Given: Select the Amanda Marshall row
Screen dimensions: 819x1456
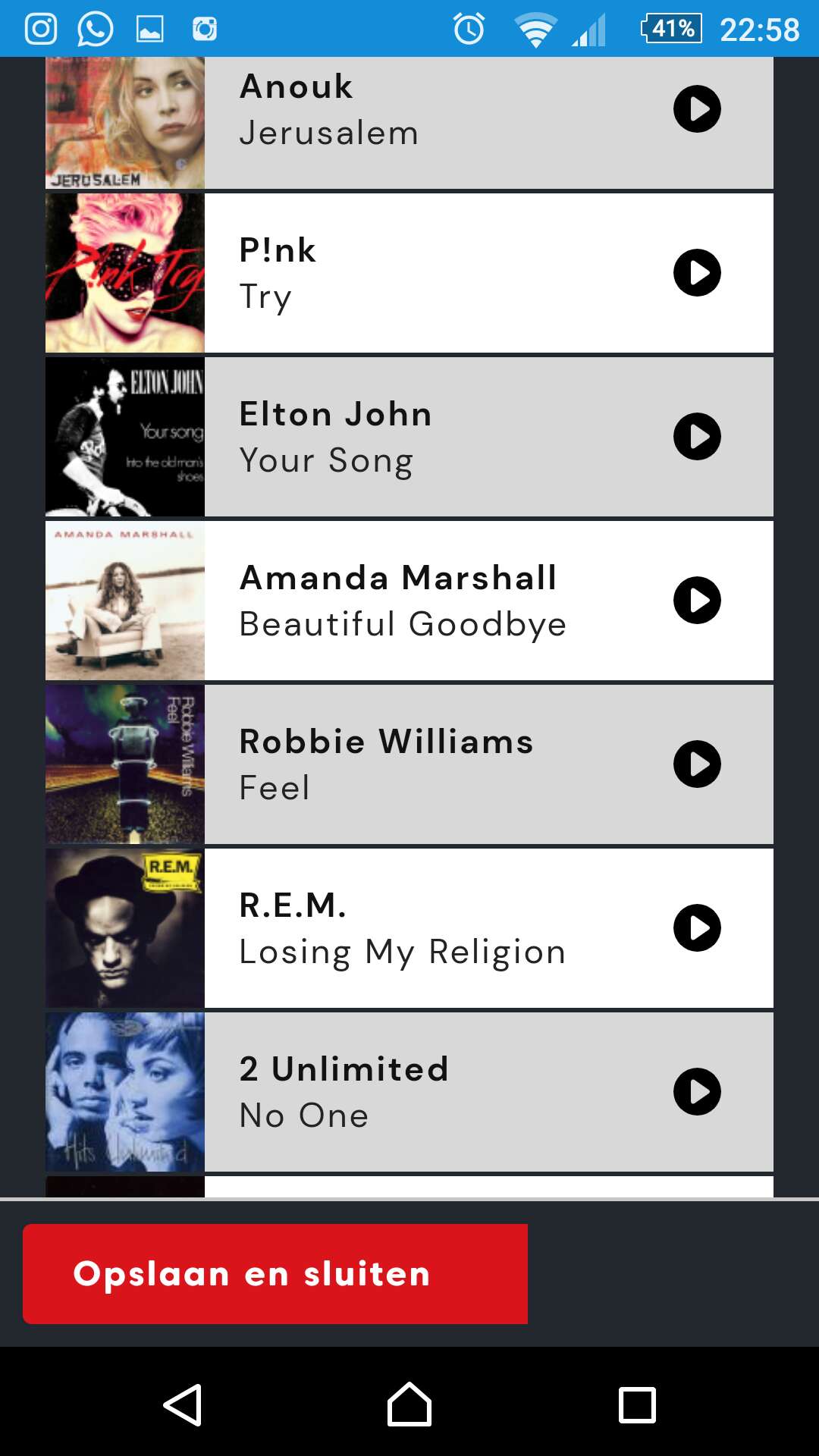Looking at the screenshot, I should [409, 601].
